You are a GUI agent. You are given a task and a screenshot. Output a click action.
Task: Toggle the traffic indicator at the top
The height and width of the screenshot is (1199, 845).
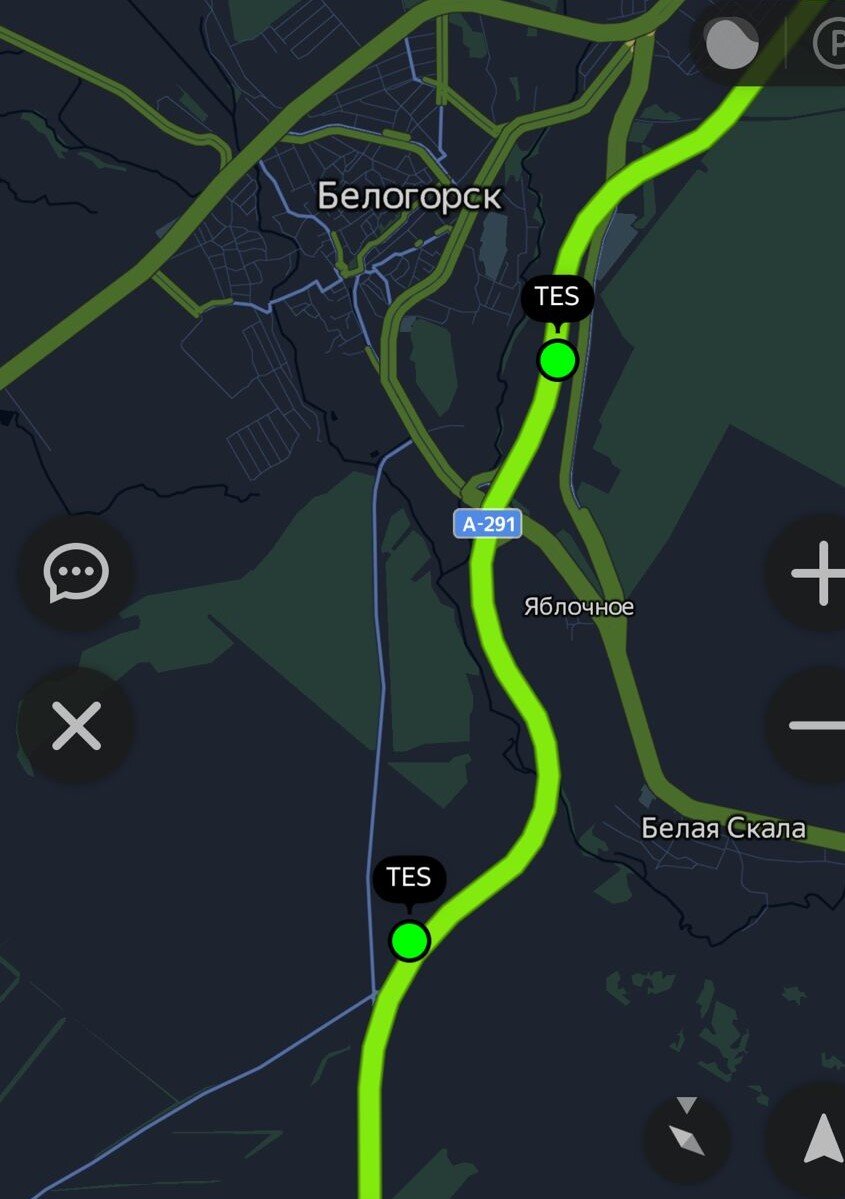tap(731, 44)
